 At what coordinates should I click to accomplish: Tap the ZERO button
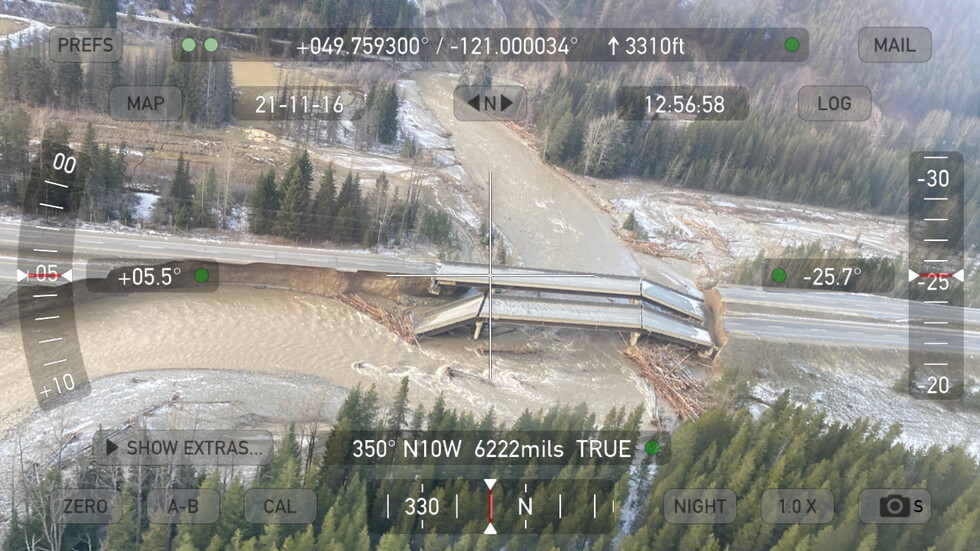tap(85, 506)
